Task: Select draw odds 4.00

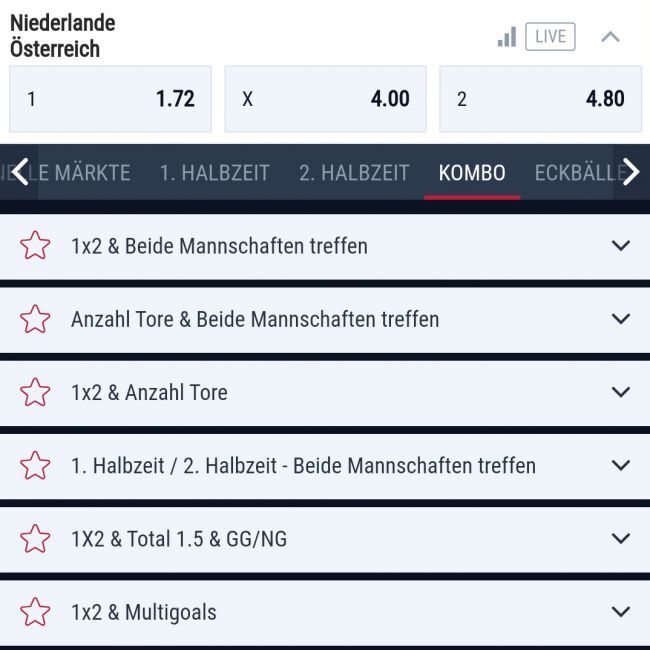Action: (325, 99)
